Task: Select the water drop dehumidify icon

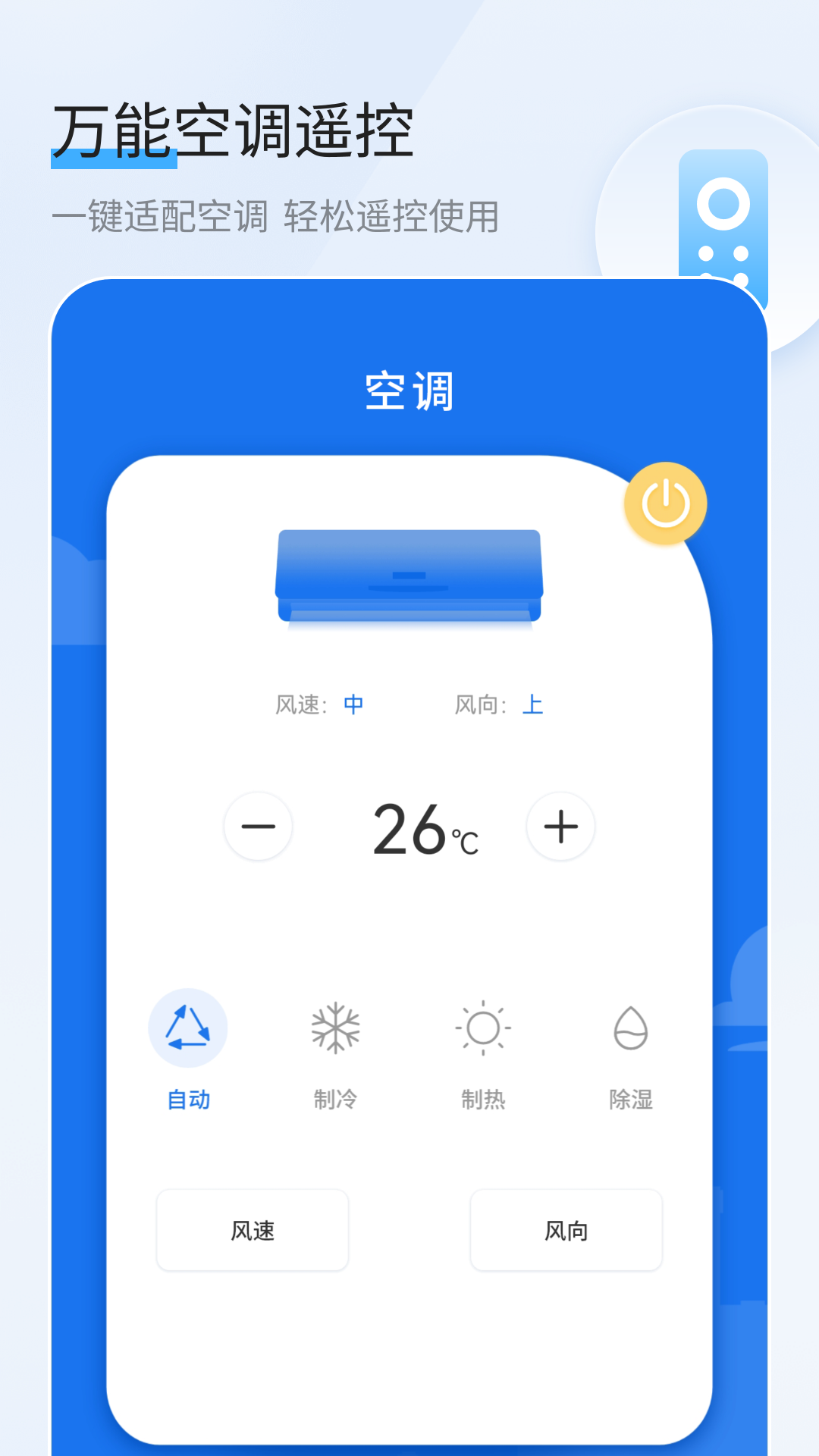Action: (632, 1029)
